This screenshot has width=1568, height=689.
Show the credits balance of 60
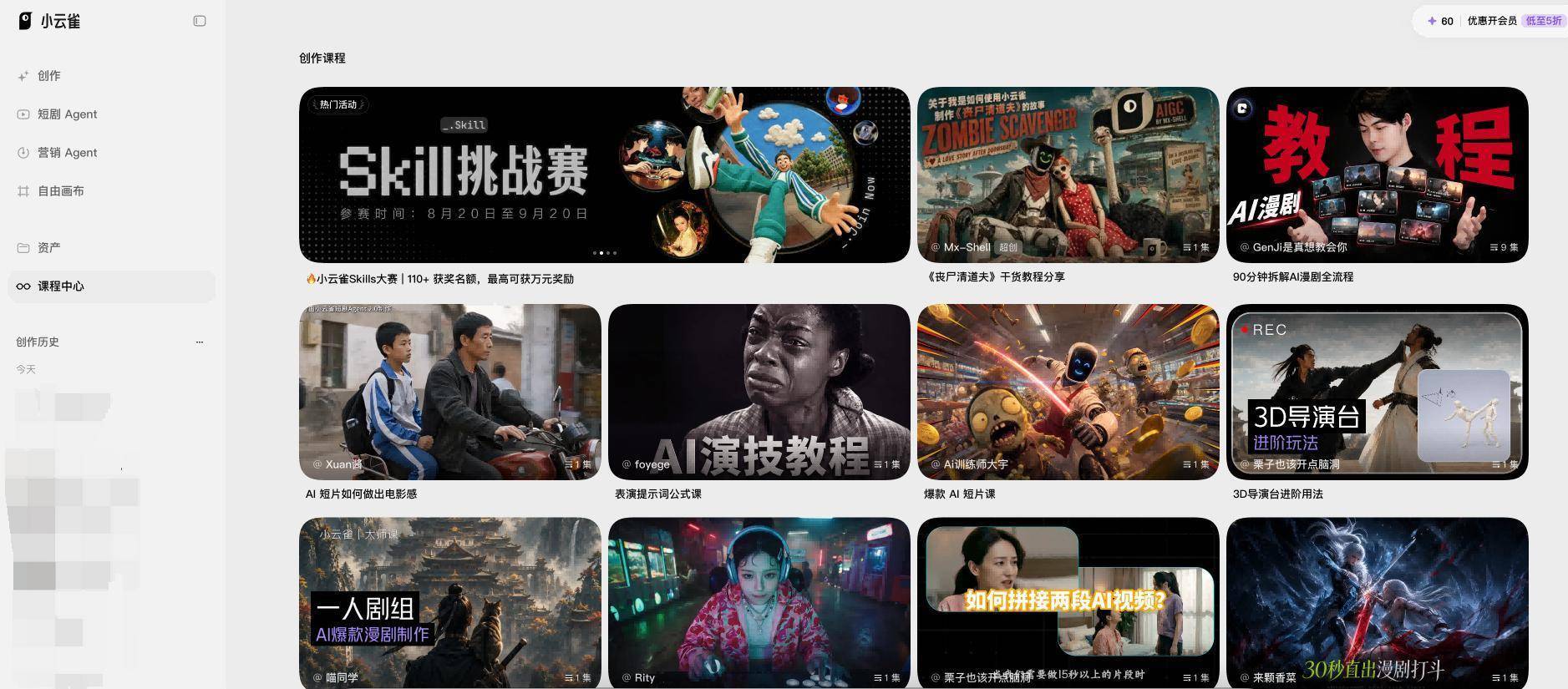(1440, 21)
